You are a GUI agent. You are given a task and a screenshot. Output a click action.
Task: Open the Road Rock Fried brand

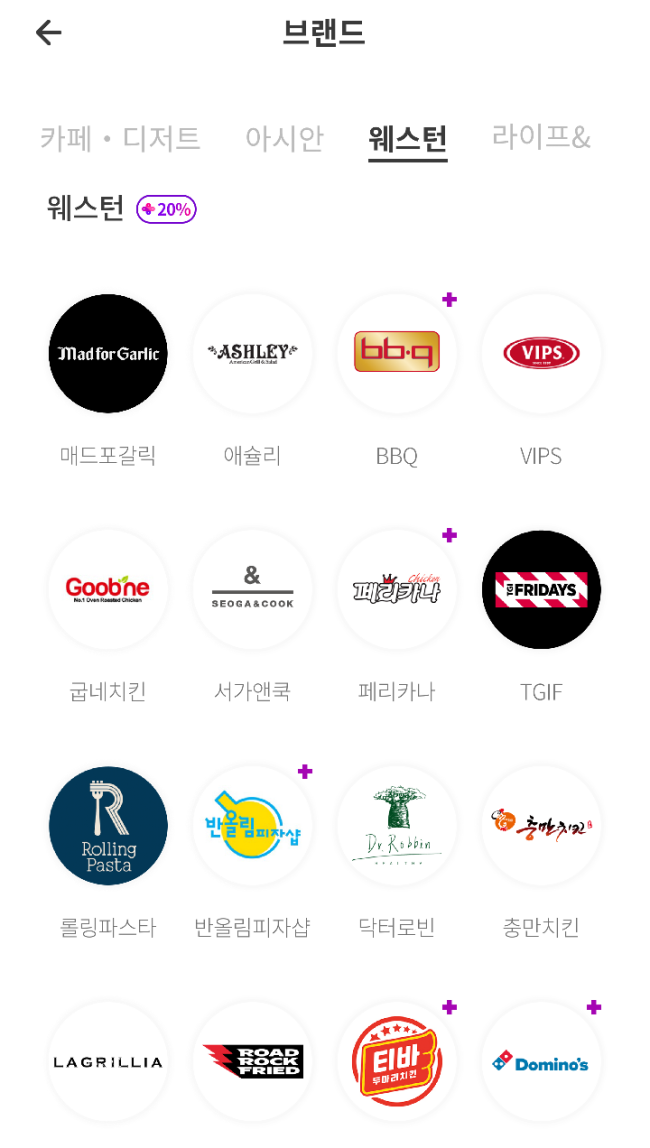click(x=253, y=1062)
